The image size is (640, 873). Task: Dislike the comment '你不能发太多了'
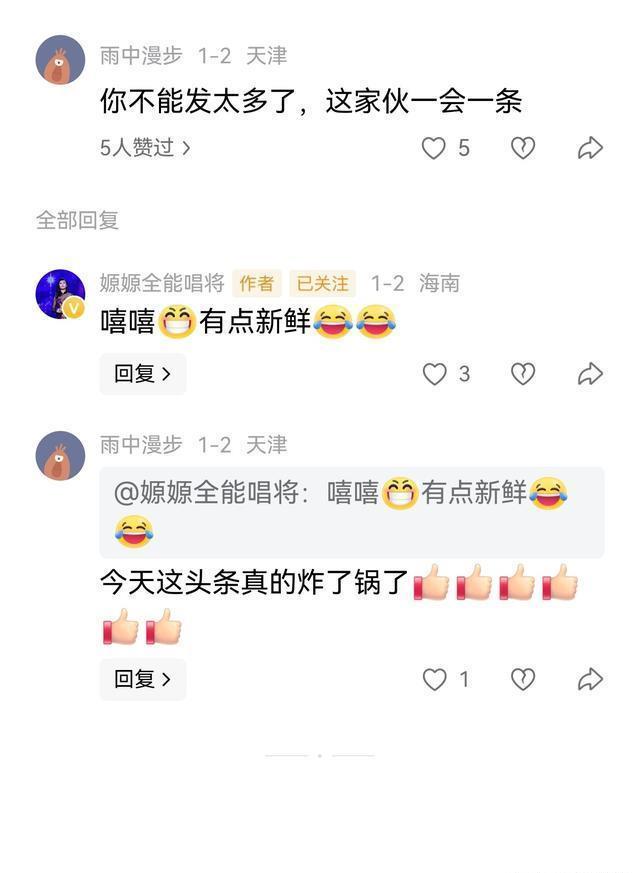[522, 148]
